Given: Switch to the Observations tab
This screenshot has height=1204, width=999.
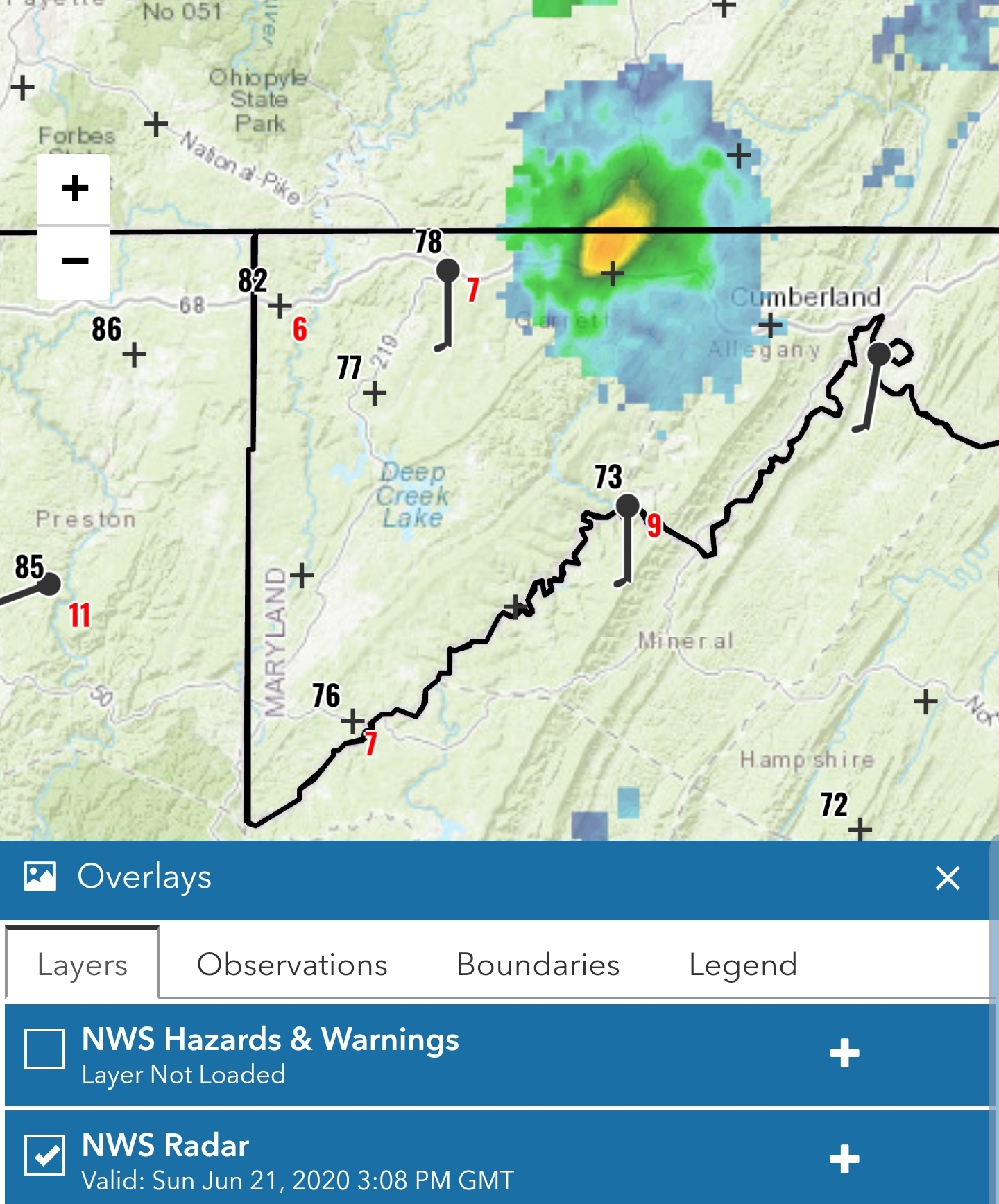Looking at the screenshot, I should pyautogui.click(x=292, y=965).
